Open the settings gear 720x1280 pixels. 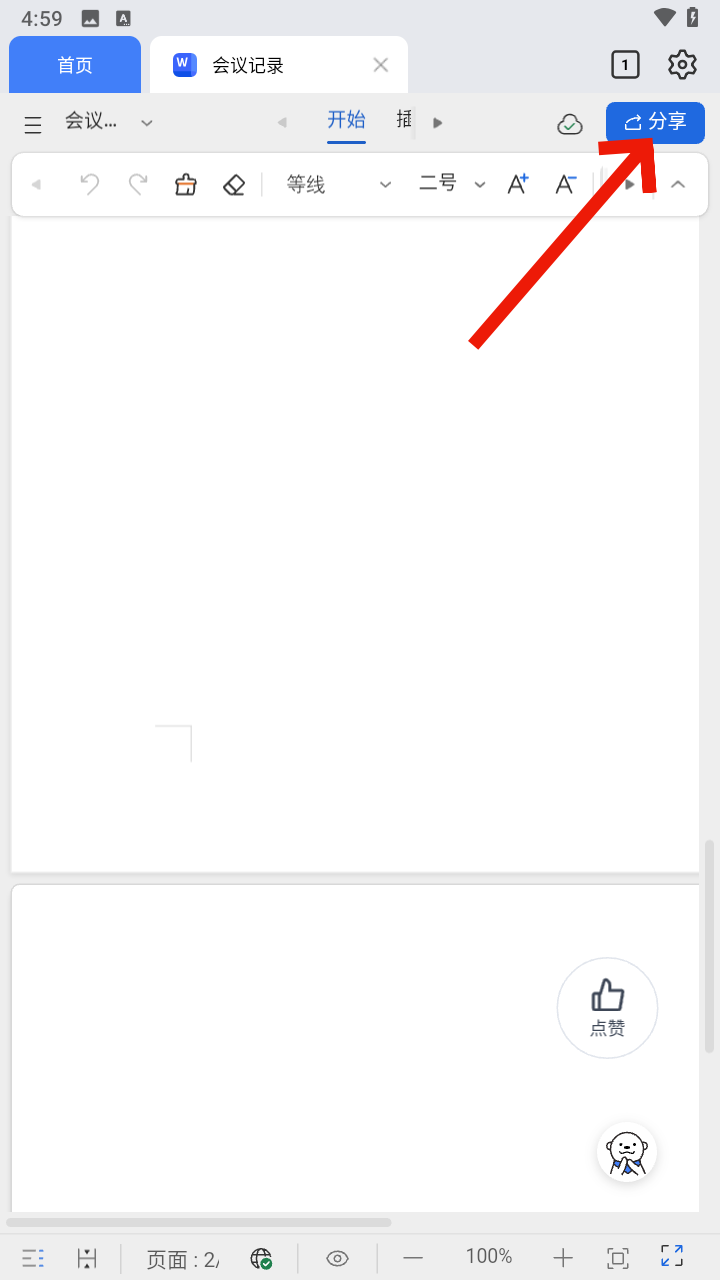tap(682, 65)
